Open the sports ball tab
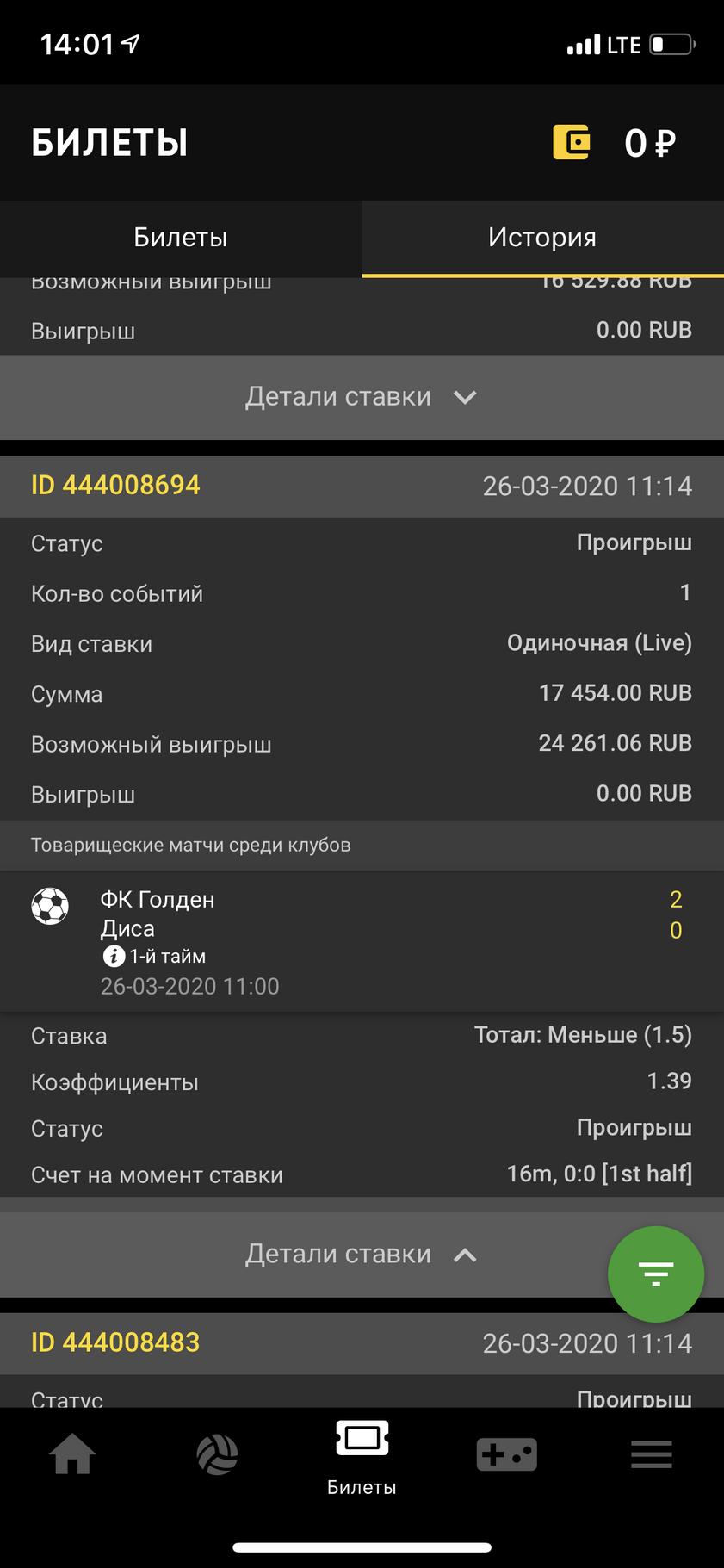The image size is (724, 1568). click(217, 1454)
